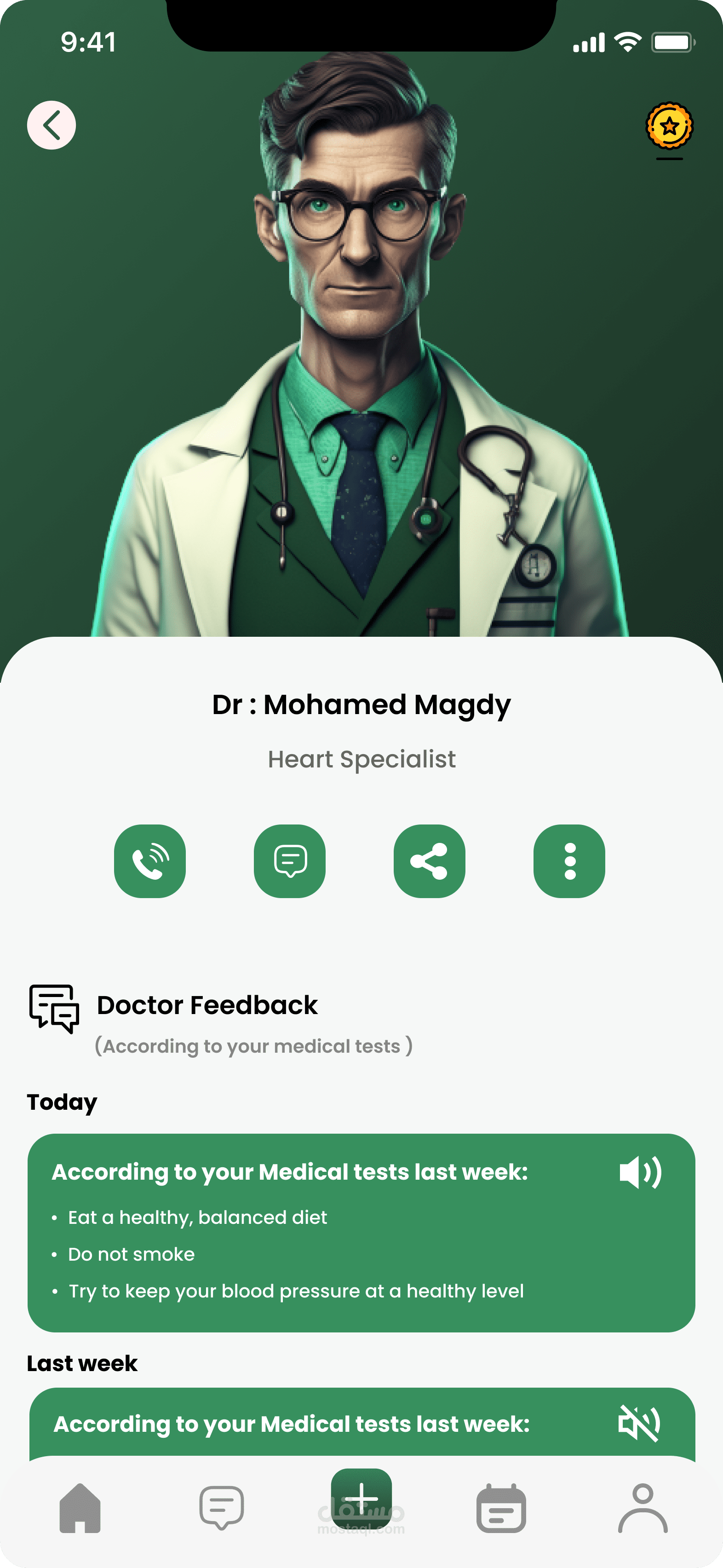Tap the center plus add button

click(361, 1498)
